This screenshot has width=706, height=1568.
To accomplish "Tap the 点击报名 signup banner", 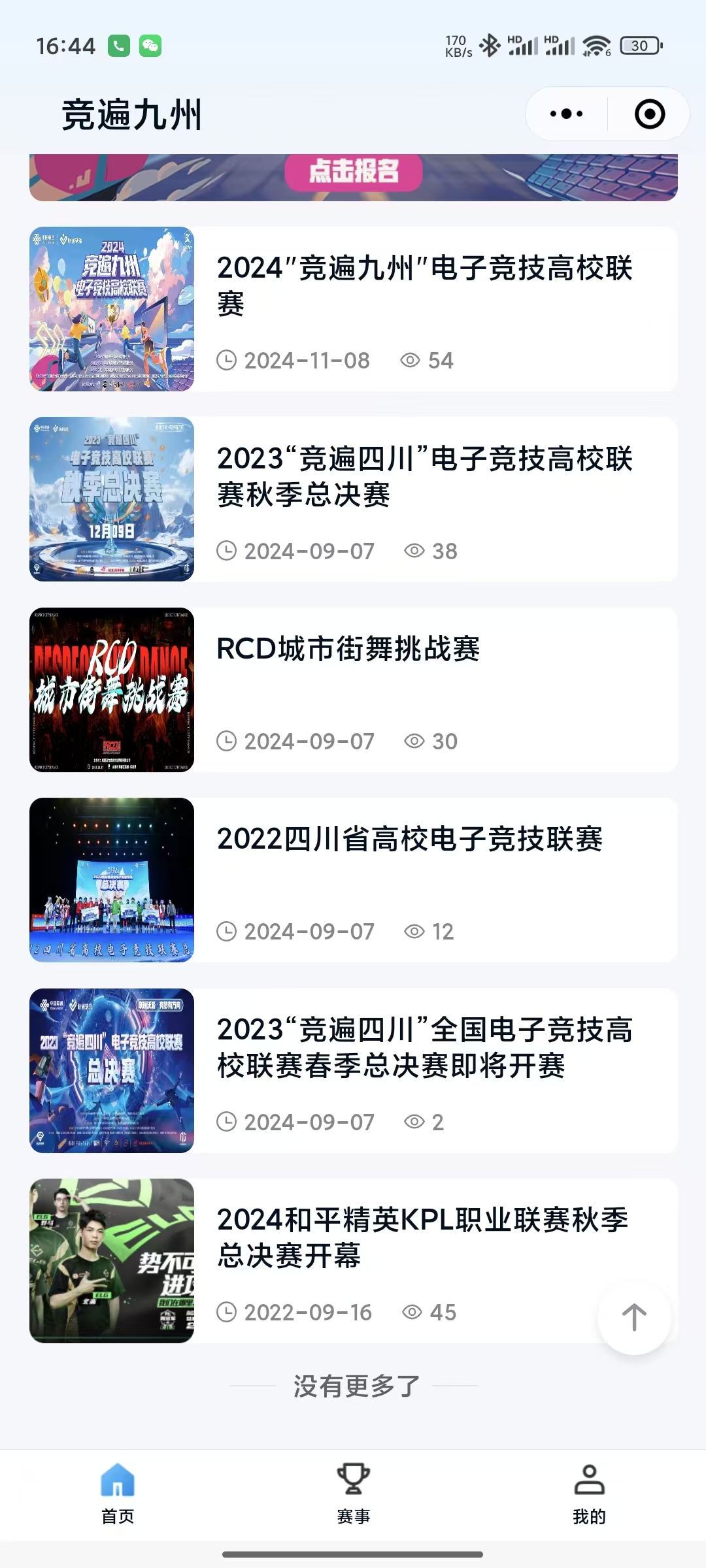I will (x=354, y=172).
